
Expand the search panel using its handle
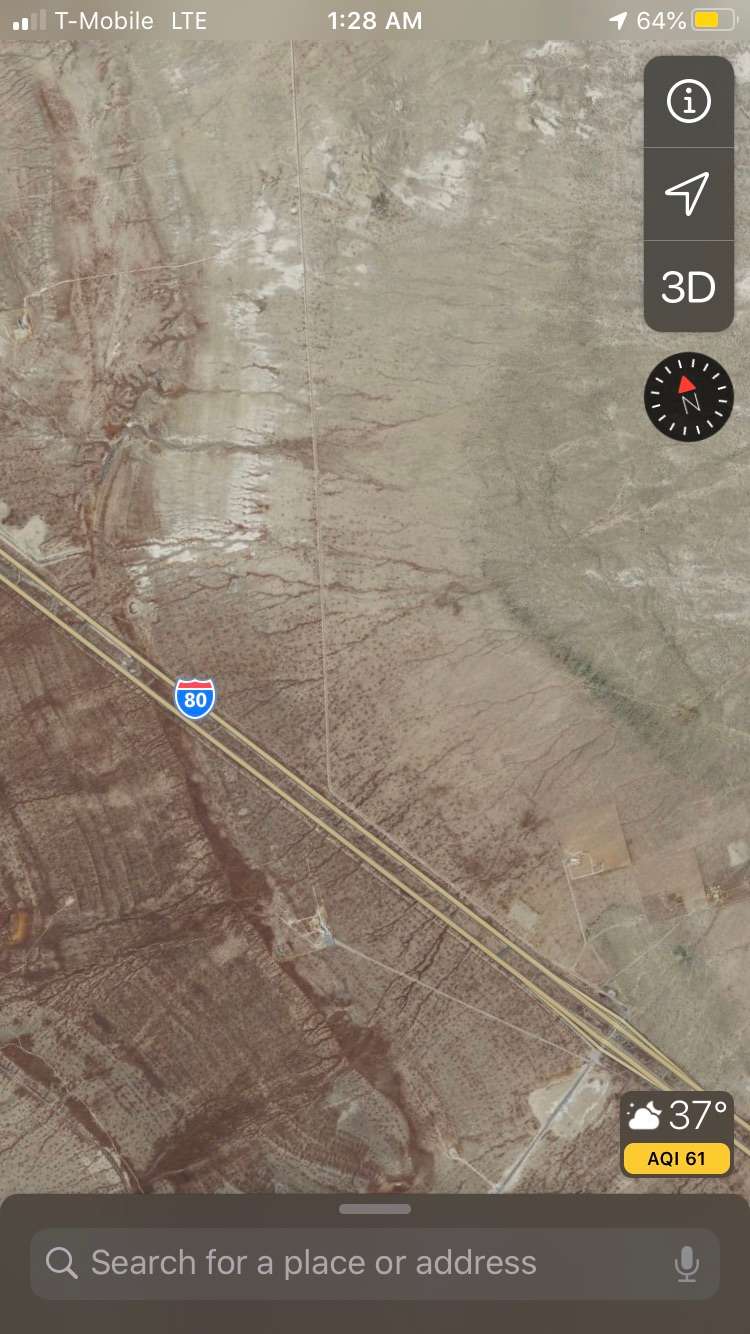[x=375, y=1209]
